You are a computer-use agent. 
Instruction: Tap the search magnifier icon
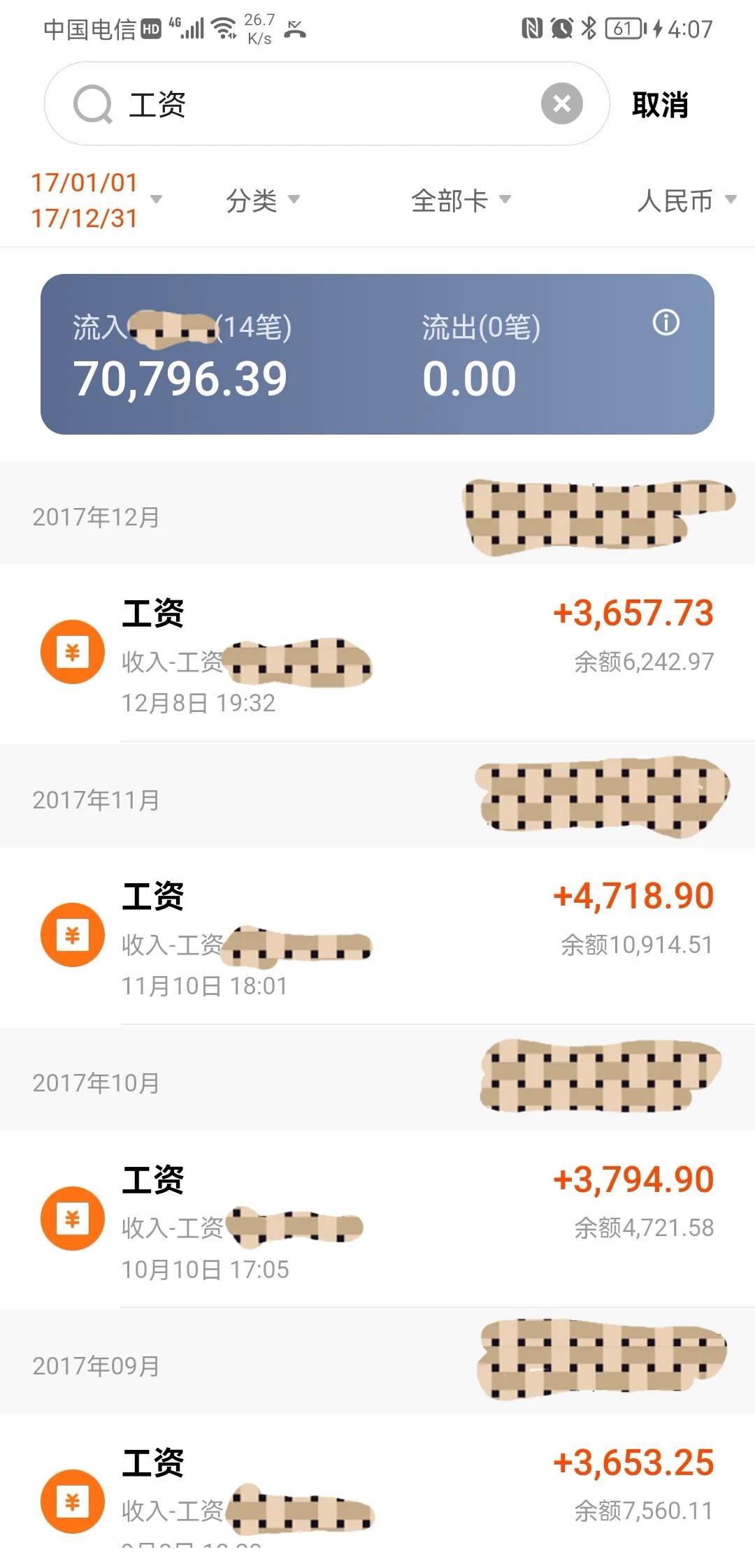(93, 104)
